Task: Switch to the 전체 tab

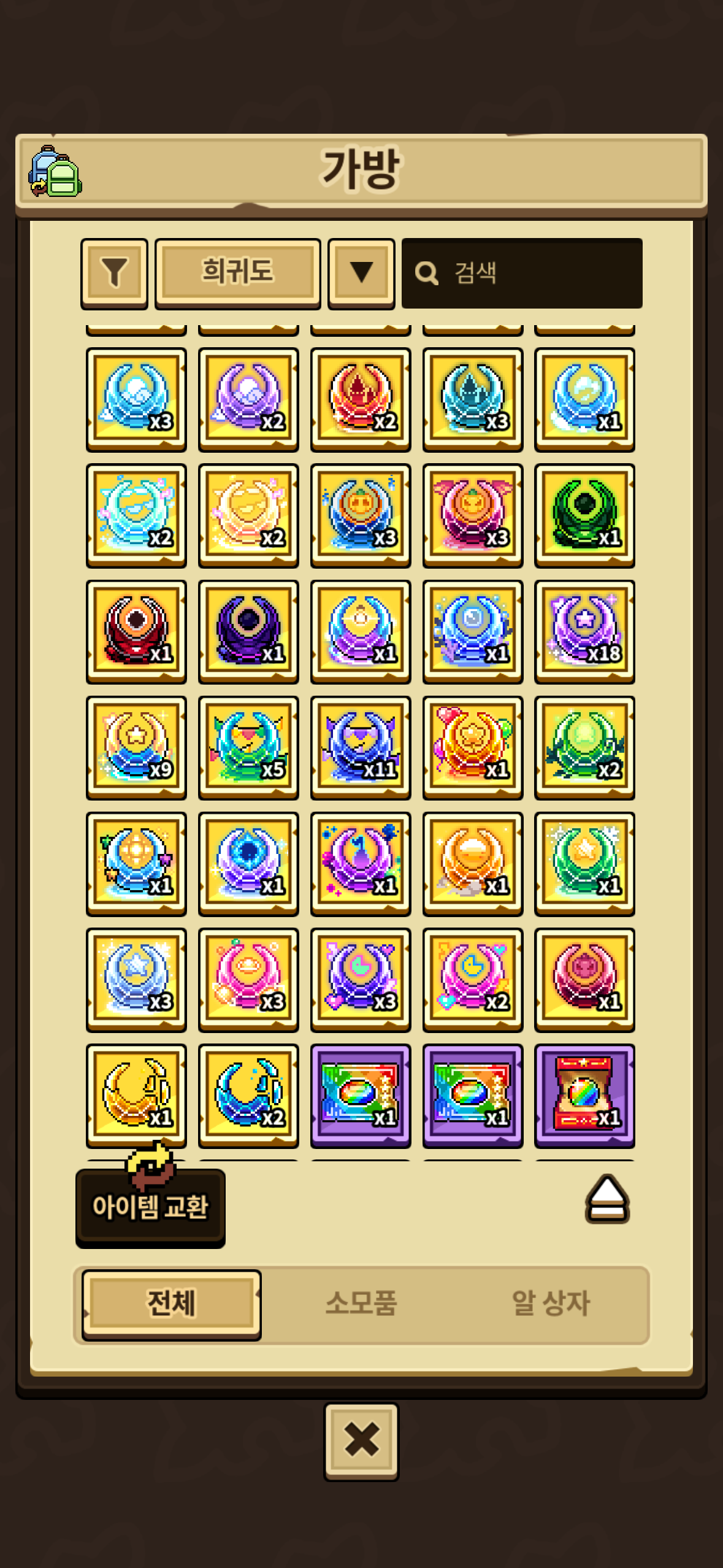Action: (171, 1304)
